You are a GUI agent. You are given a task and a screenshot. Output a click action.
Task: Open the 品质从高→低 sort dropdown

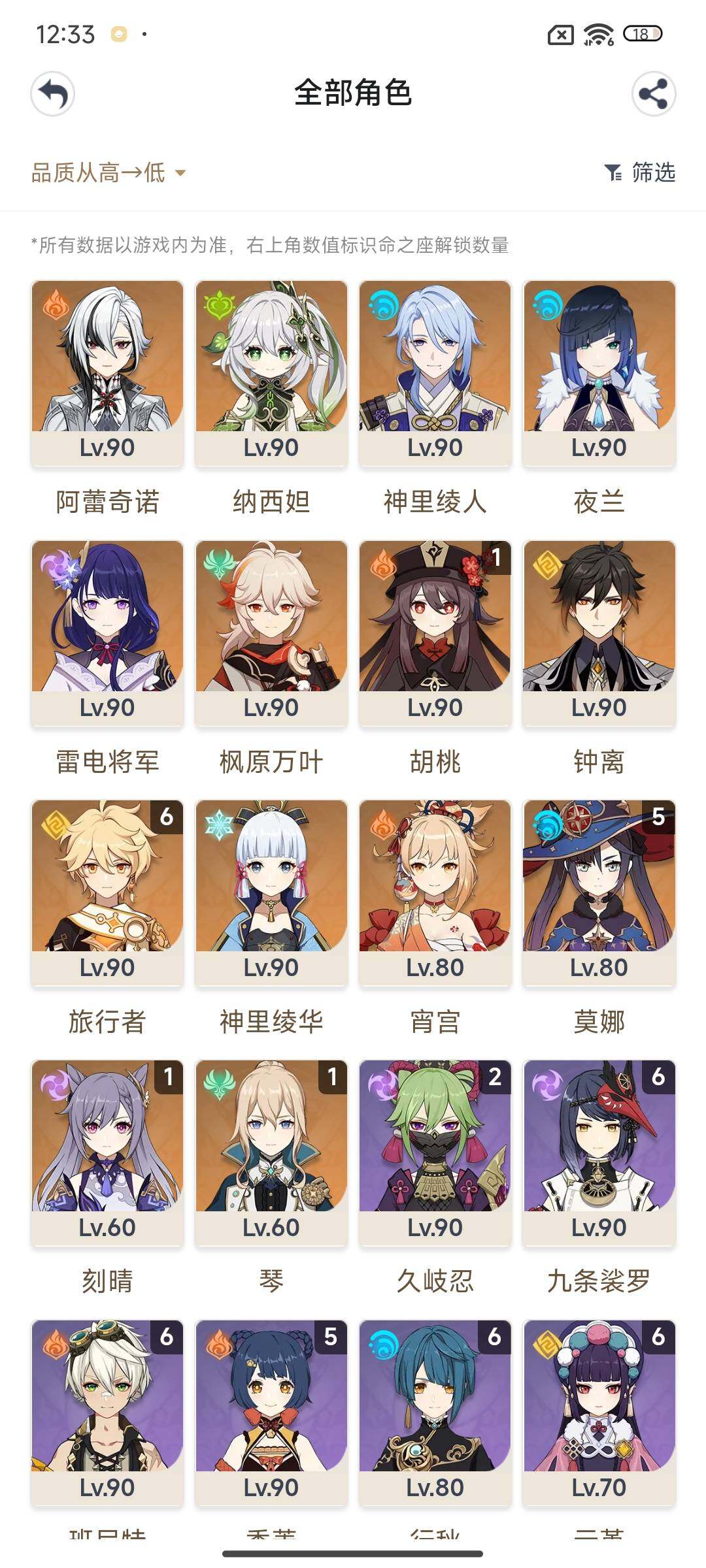point(109,173)
